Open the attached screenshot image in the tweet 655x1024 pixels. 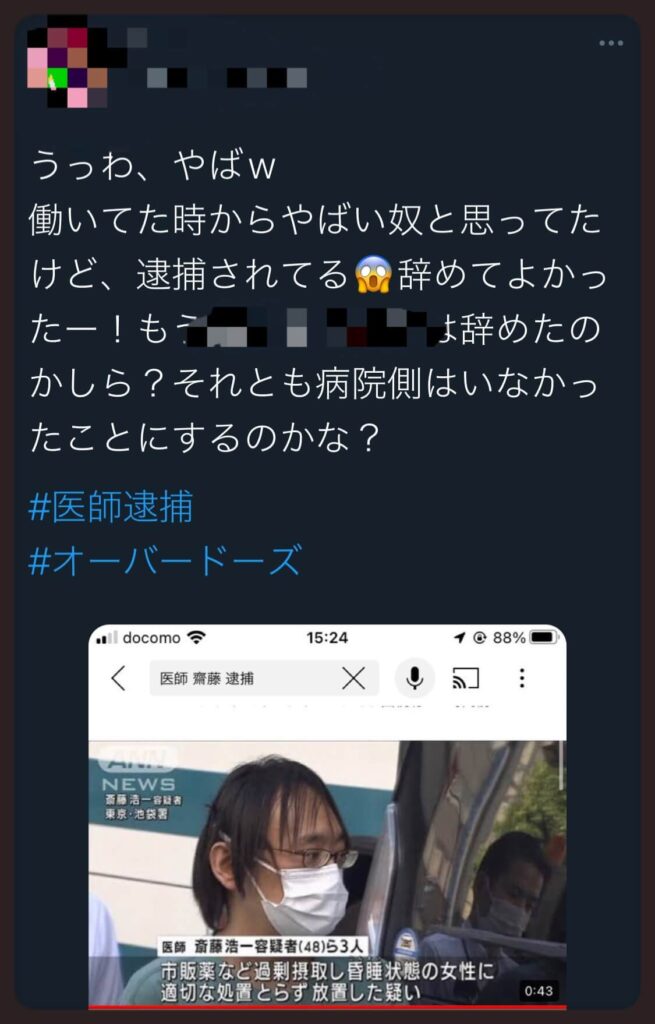coord(327,815)
